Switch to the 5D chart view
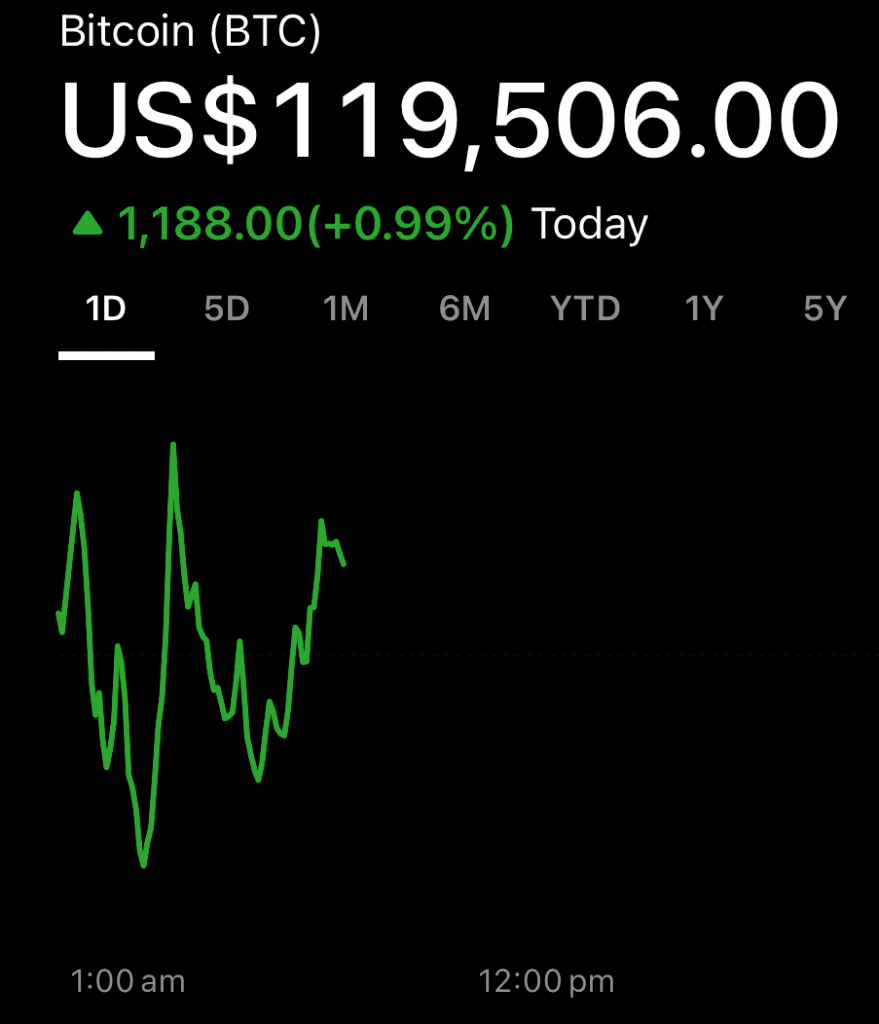 (226, 310)
